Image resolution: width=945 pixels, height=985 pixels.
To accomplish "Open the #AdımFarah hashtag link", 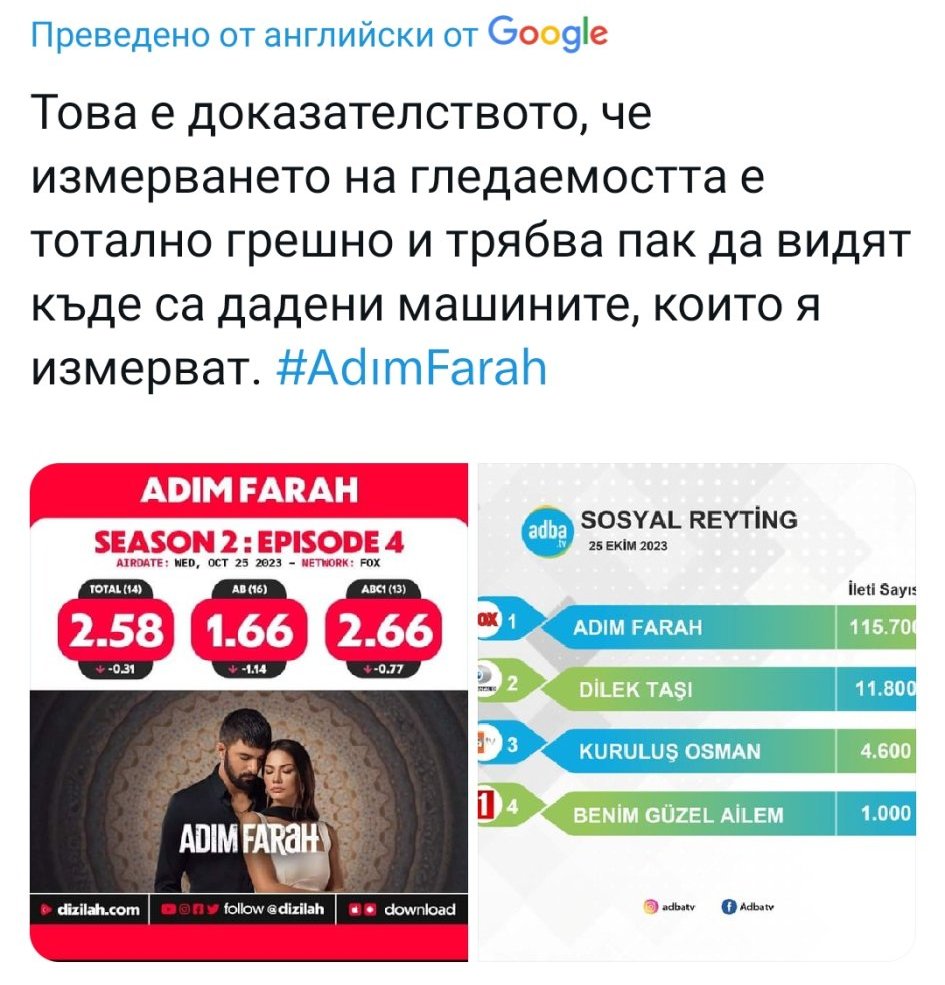I will tap(410, 371).
